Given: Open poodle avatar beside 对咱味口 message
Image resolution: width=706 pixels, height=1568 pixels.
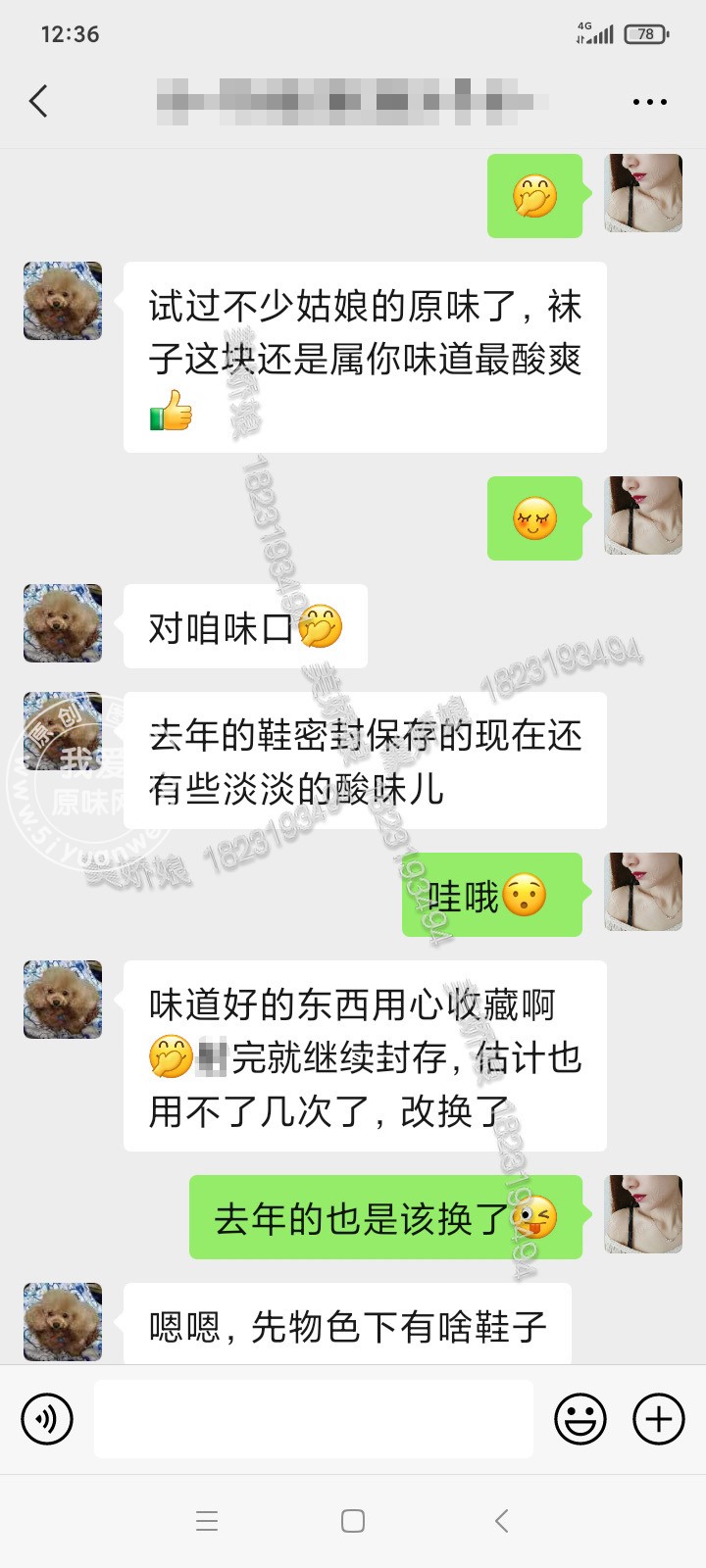Looking at the screenshot, I should point(63,623).
